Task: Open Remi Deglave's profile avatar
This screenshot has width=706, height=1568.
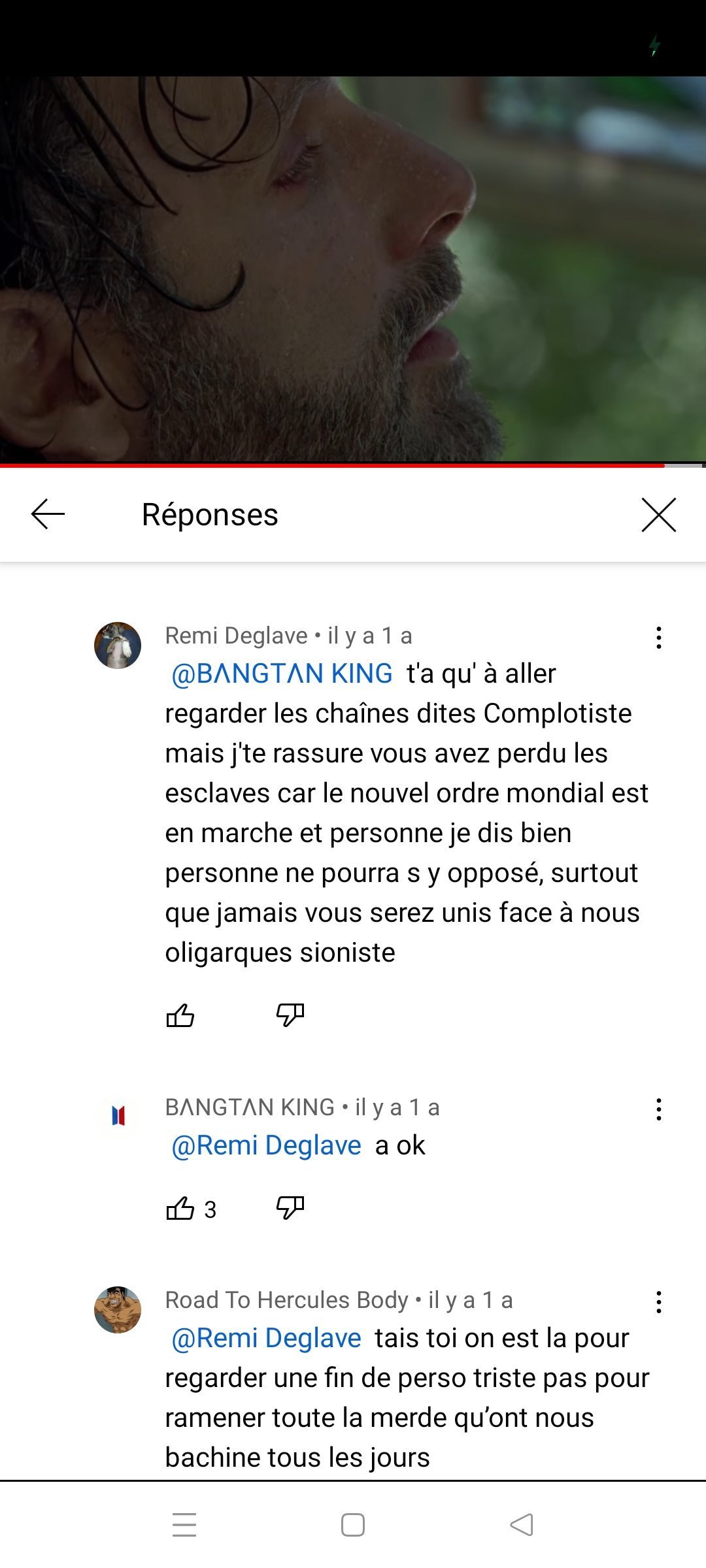Action: point(118,645)
